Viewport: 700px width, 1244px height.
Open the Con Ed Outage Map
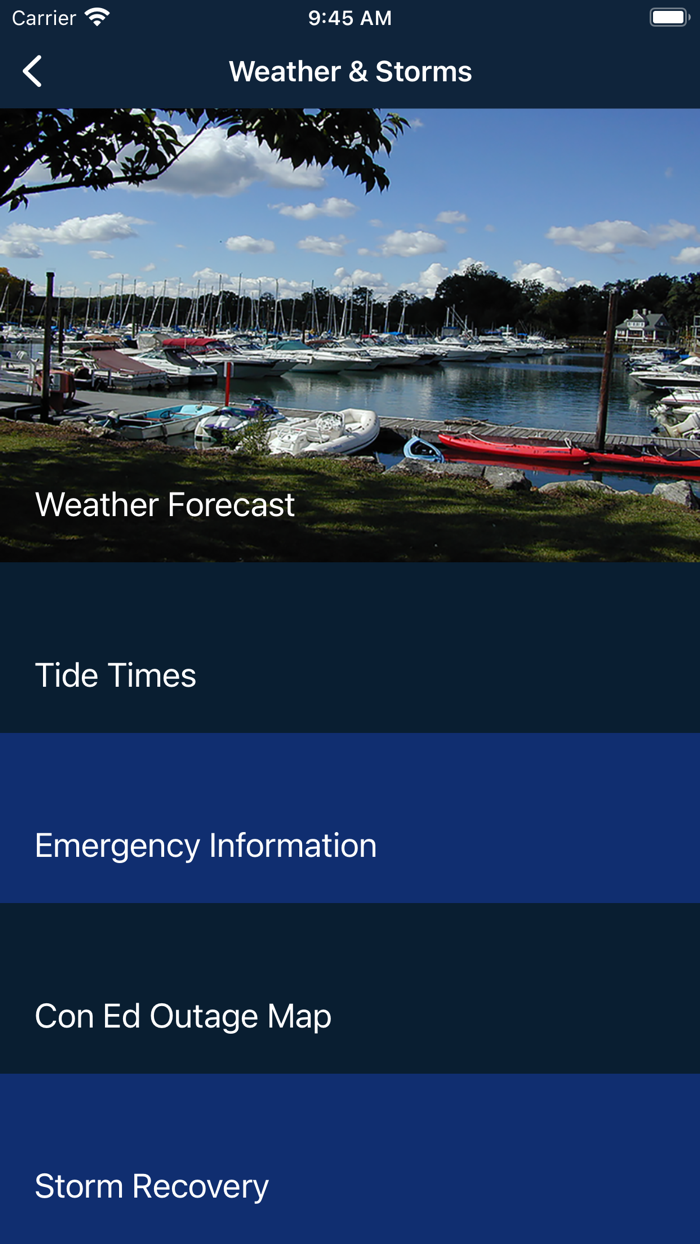[350, 989]
